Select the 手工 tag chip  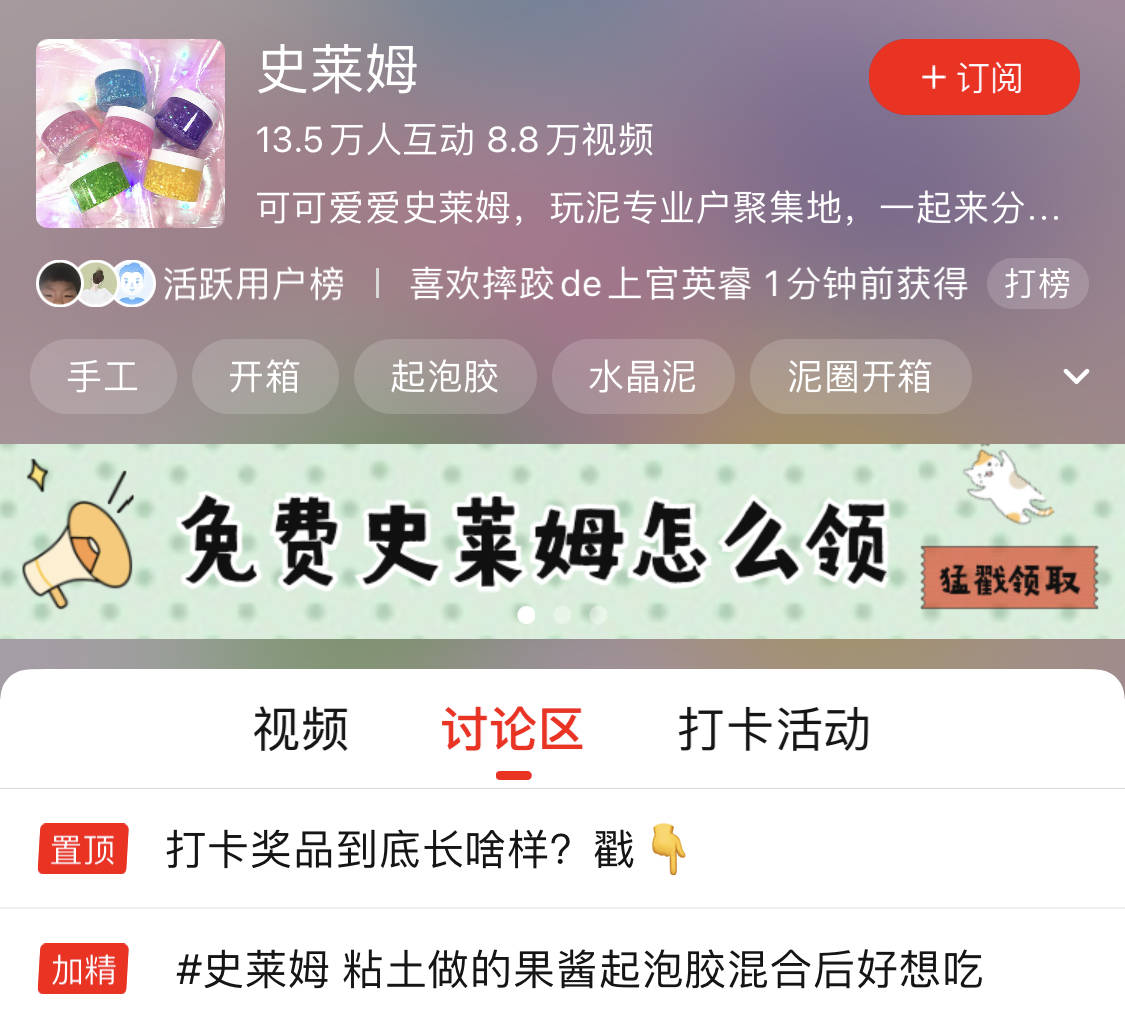(x=103, y=377)
